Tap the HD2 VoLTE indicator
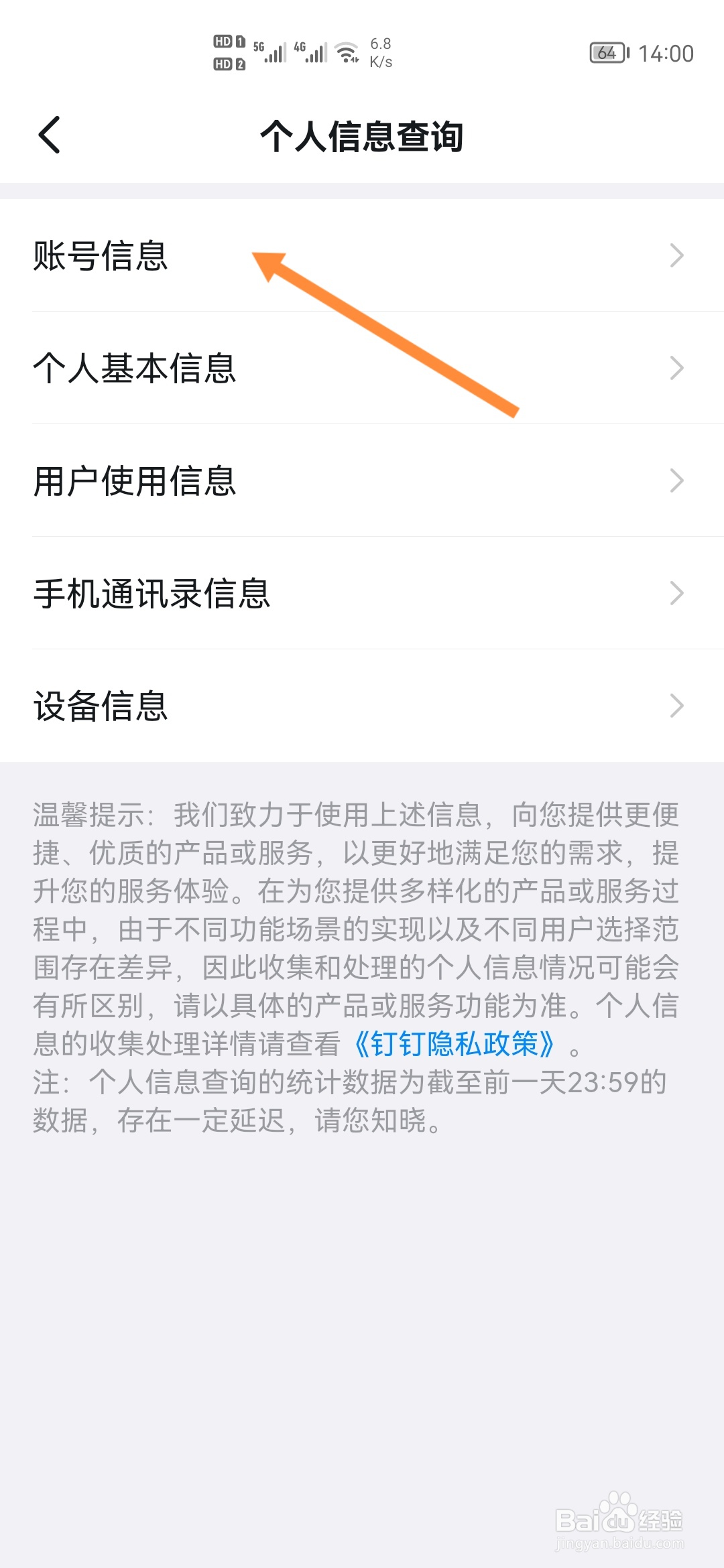This screenshot has height=1568, width=724. (227, 66)
